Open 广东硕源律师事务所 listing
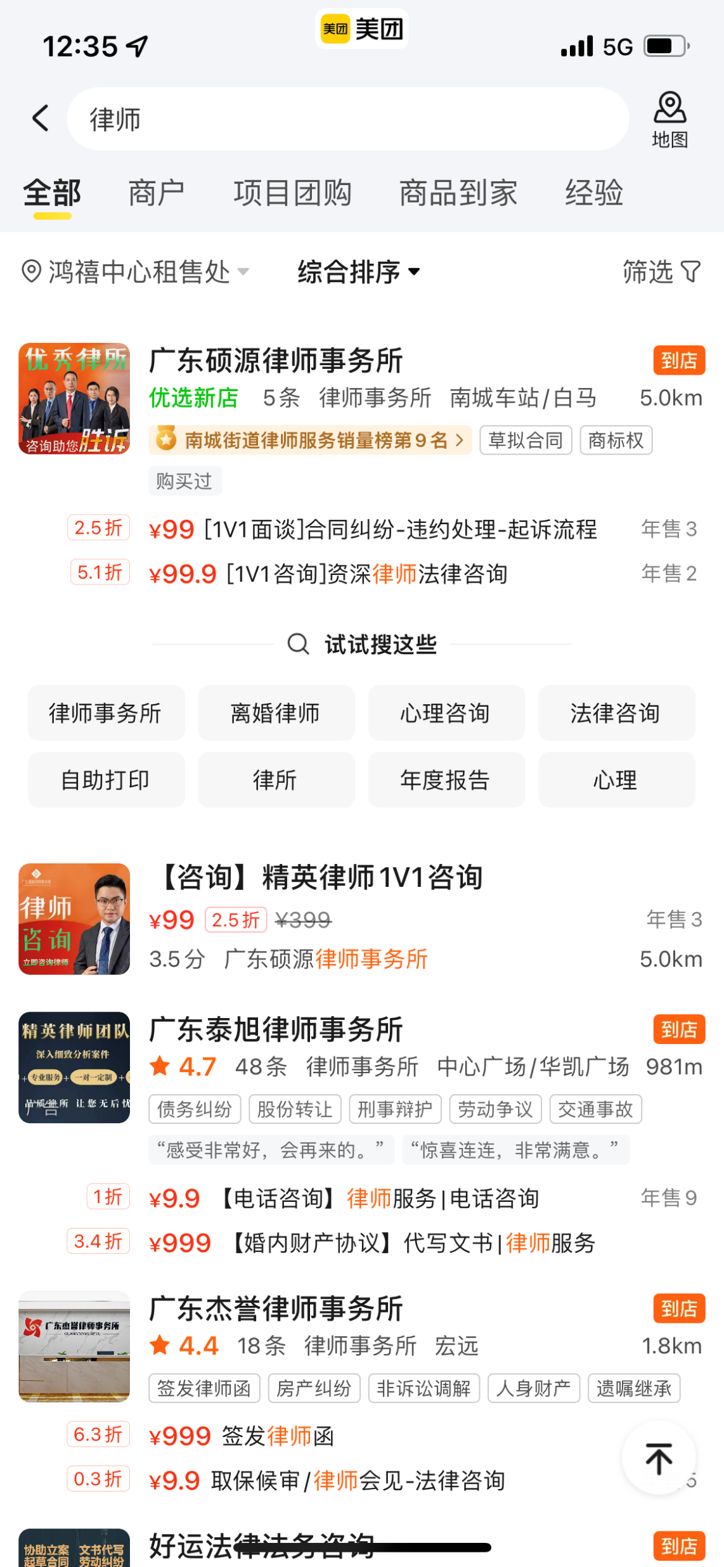Screen dimensions: 724x1567 [x=276, y=360]
